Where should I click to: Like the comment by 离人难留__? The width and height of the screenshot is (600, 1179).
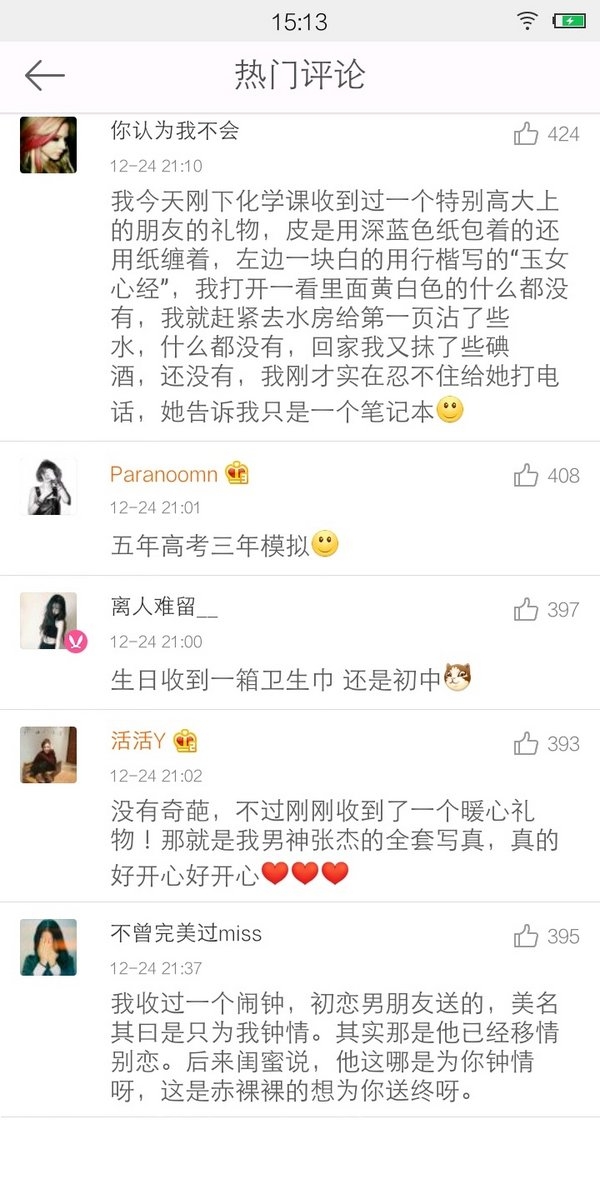coord(526,609)
